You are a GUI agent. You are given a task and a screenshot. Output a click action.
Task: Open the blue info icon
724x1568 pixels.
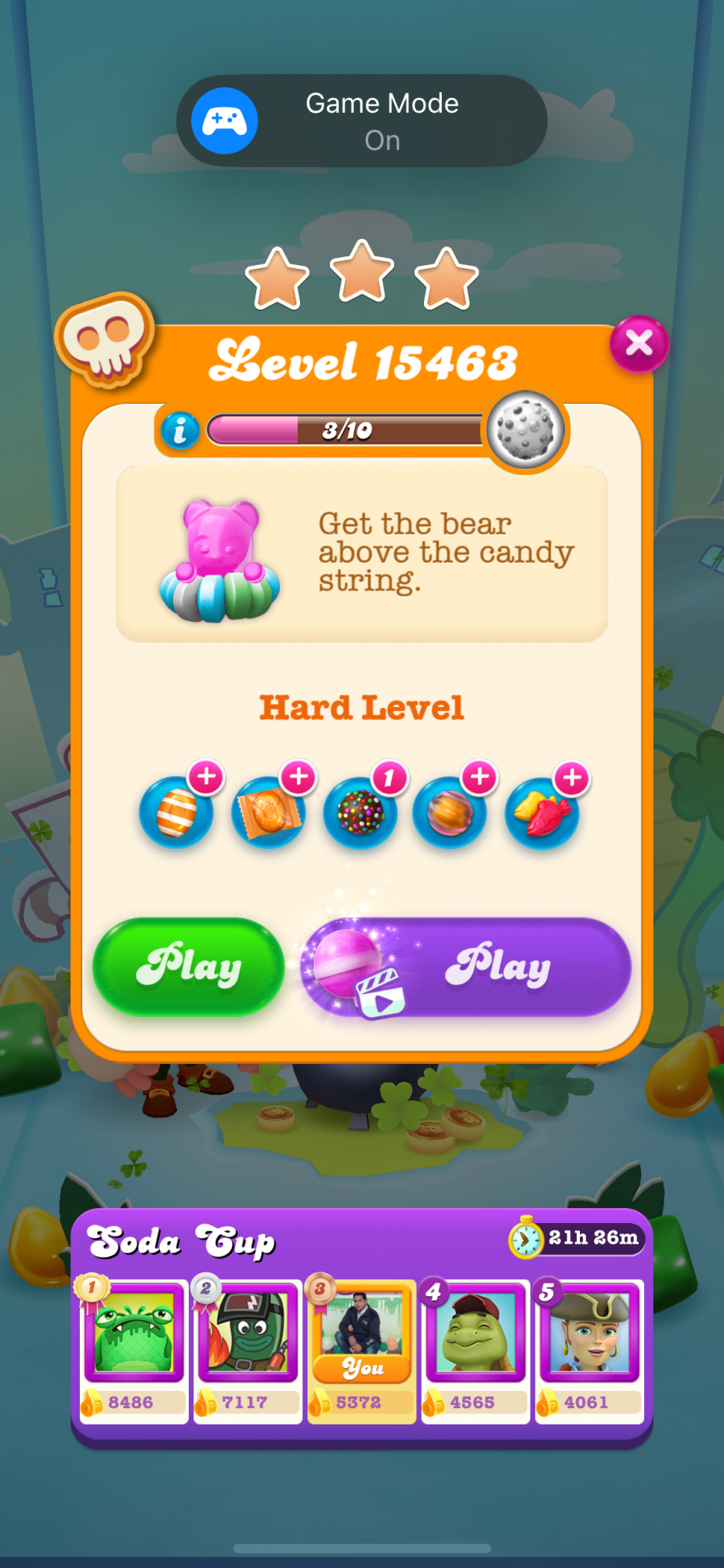(179, 430)
